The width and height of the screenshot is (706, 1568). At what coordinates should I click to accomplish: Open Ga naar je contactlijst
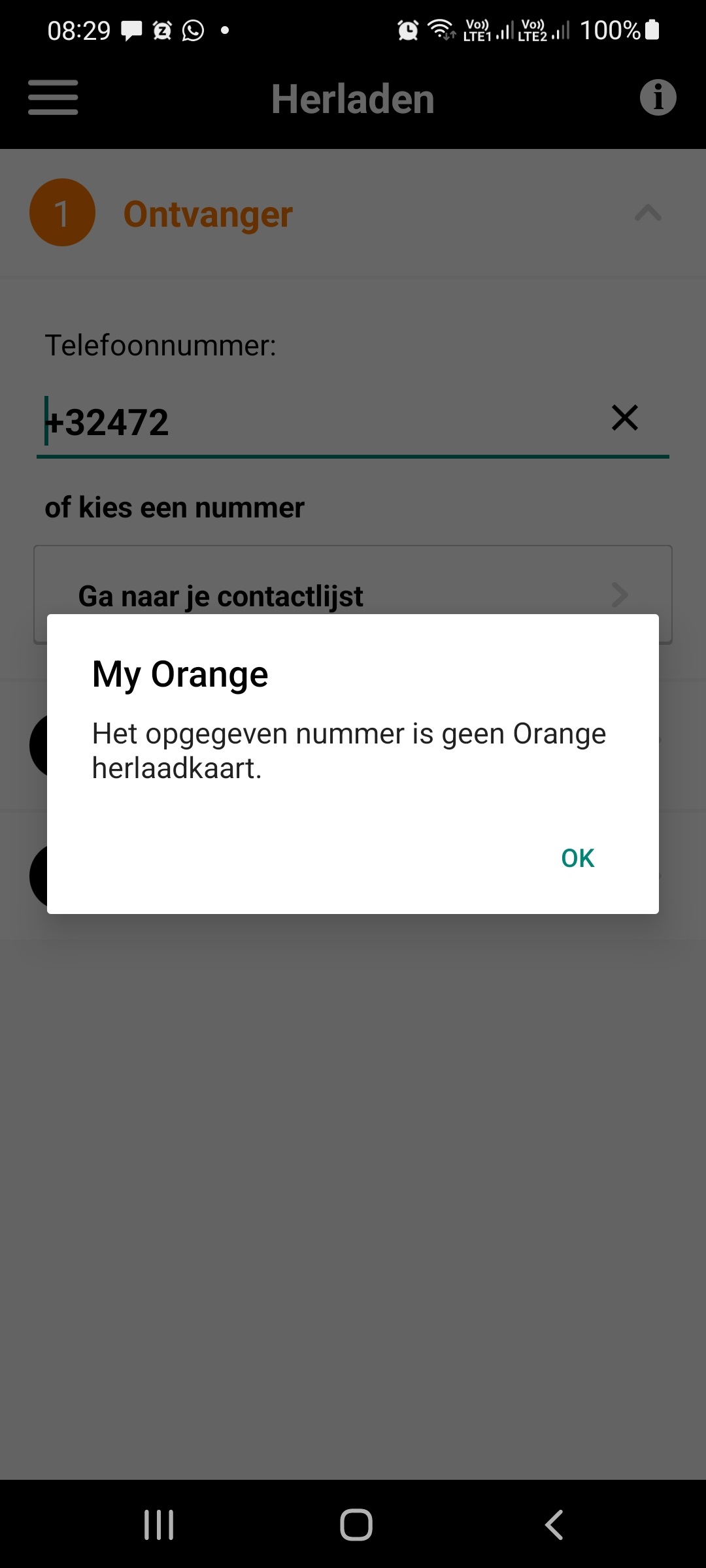point(353,595)
